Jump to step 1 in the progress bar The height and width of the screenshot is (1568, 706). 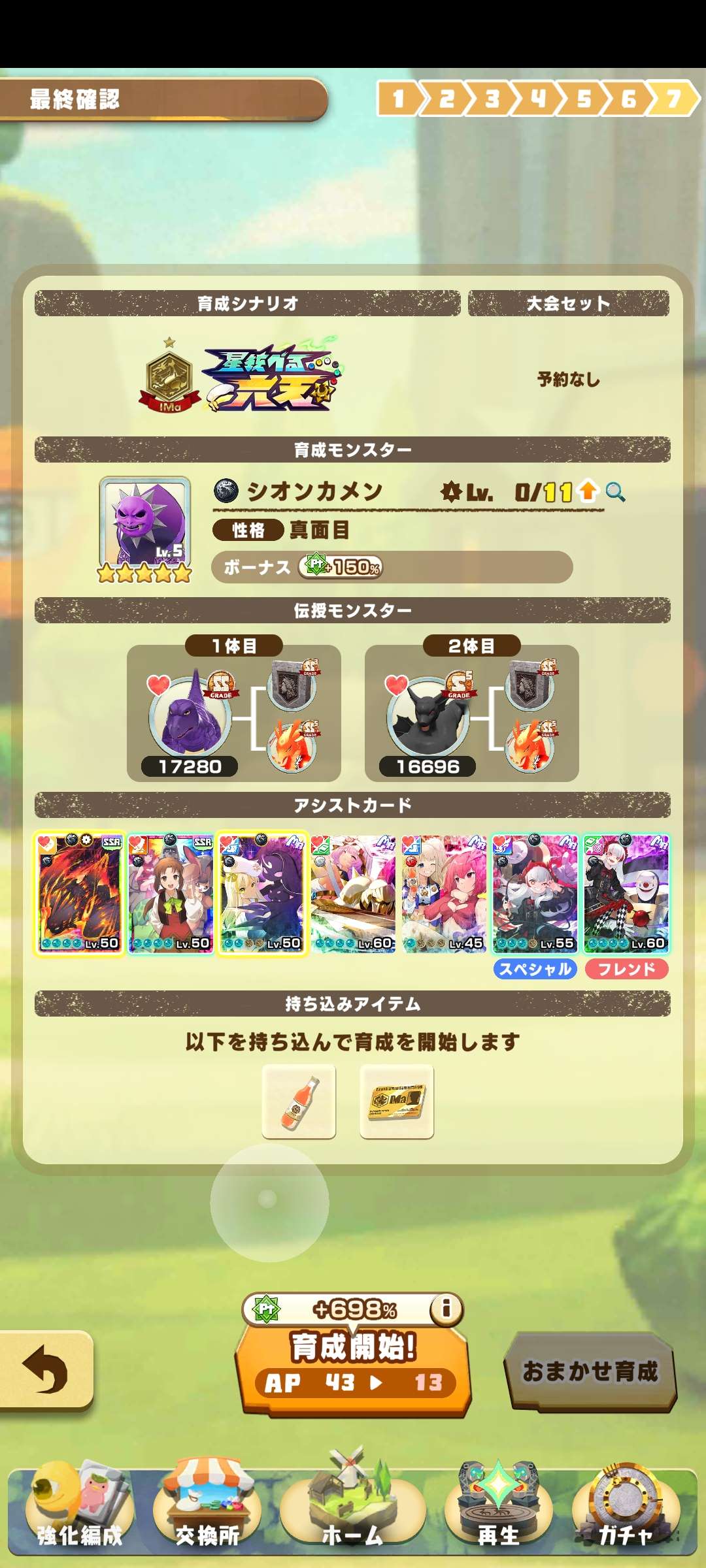398,99
